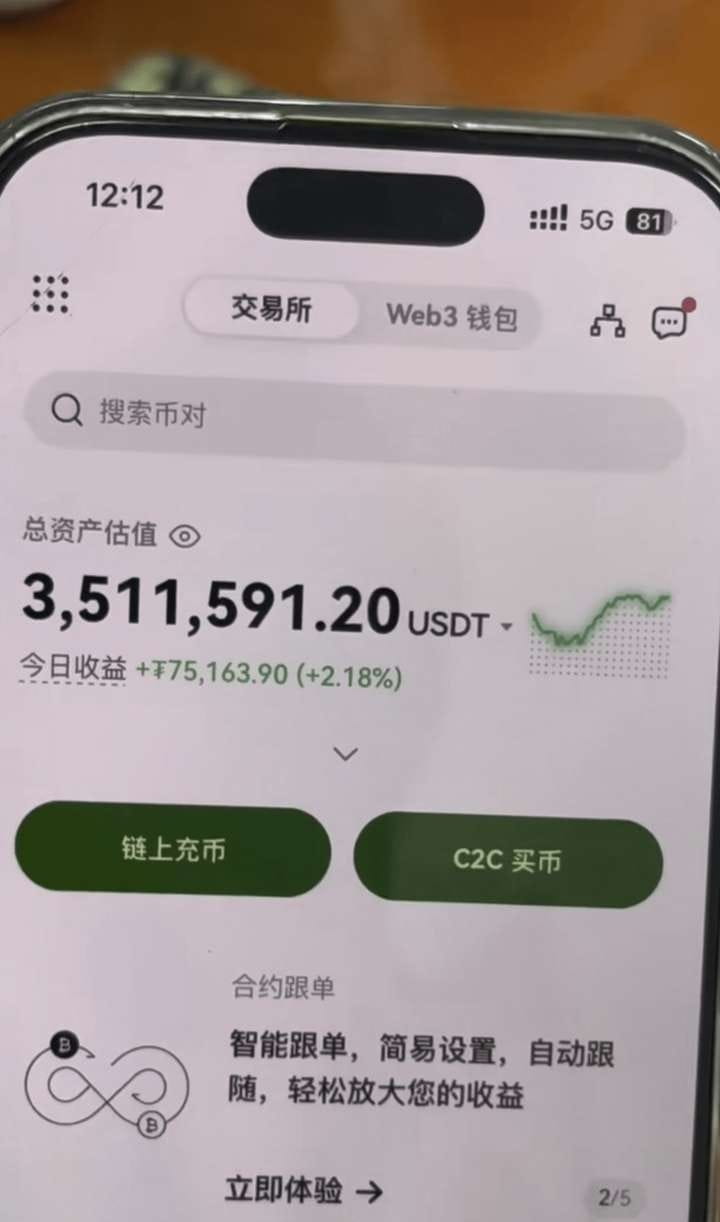This screenshot has width=720, height=1222.
Task: Open the messages chat icon
Action: 670,321
